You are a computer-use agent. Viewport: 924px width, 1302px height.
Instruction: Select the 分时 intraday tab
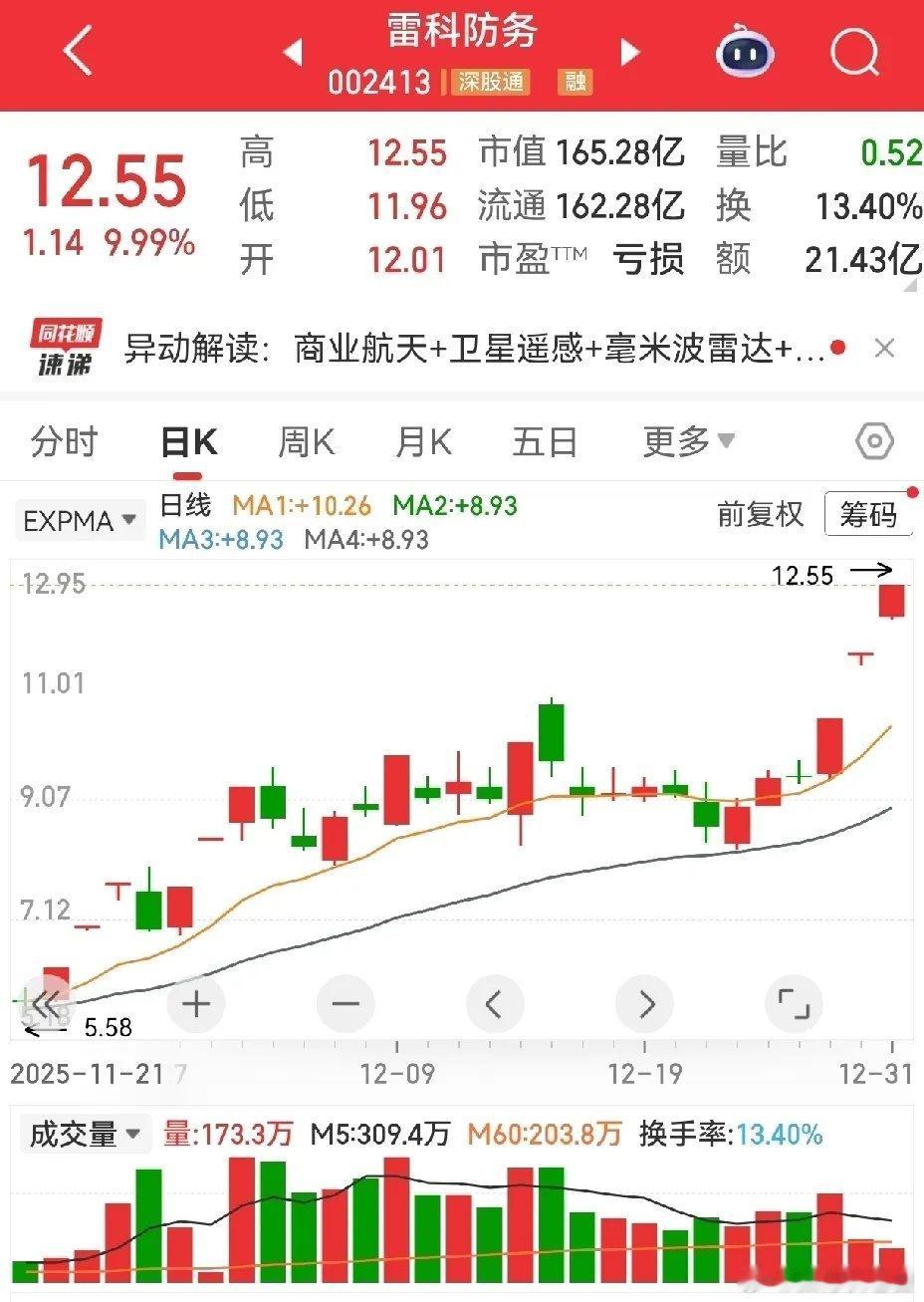64,440
